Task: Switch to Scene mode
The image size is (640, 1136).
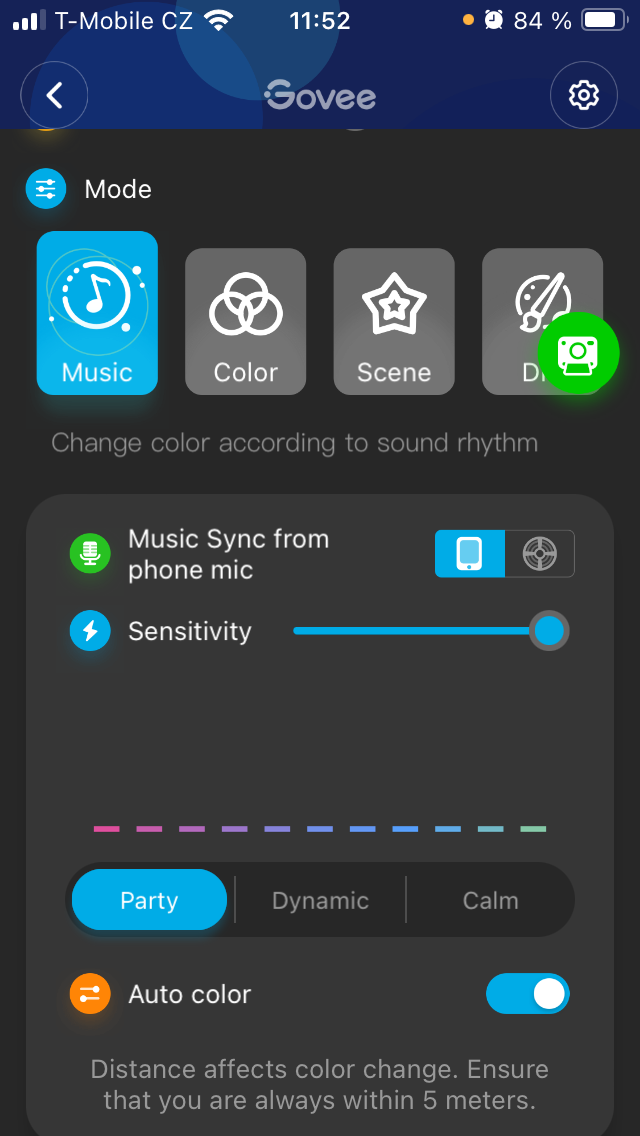Action: pyautogui.click(x=393, y=321)
